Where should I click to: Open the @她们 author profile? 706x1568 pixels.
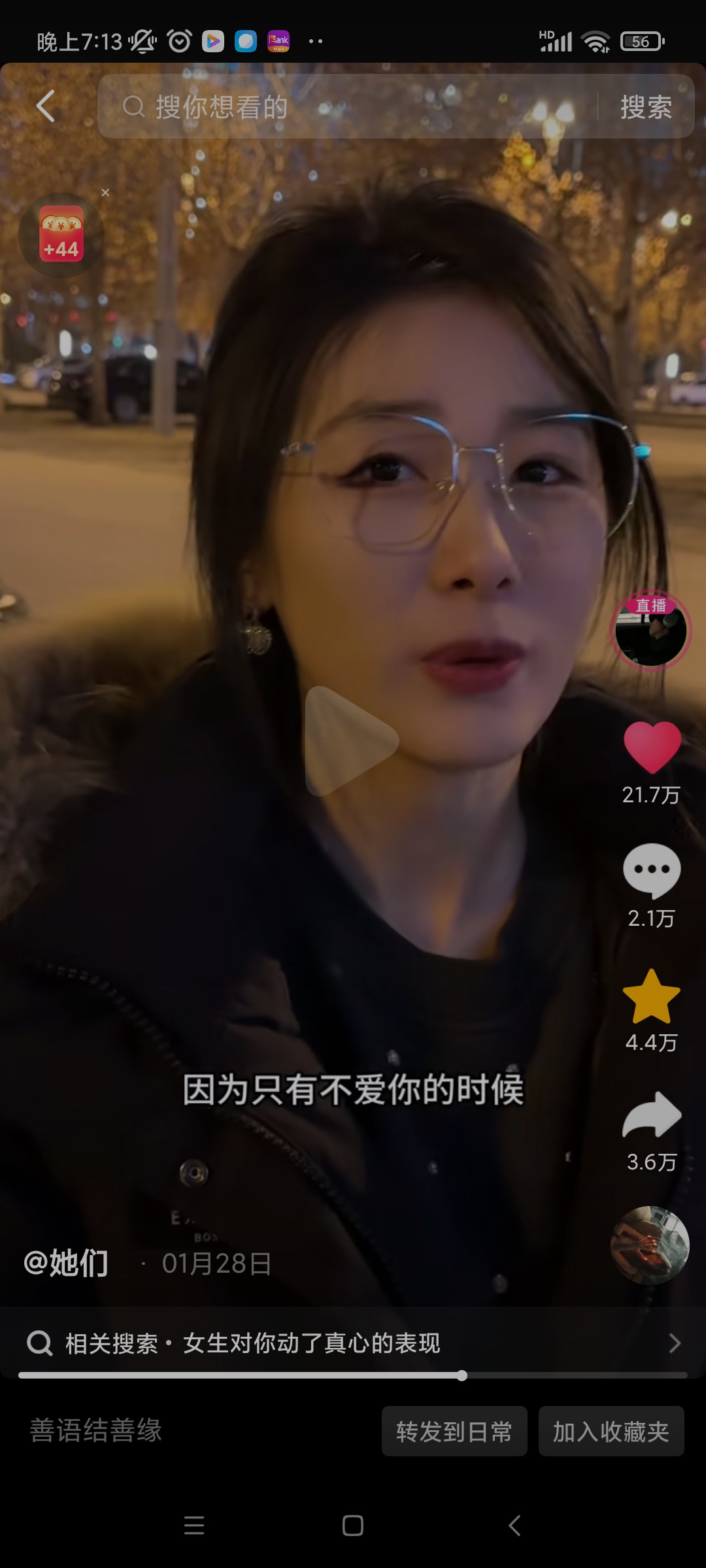pyautogui.click(x=65, y=1262)
